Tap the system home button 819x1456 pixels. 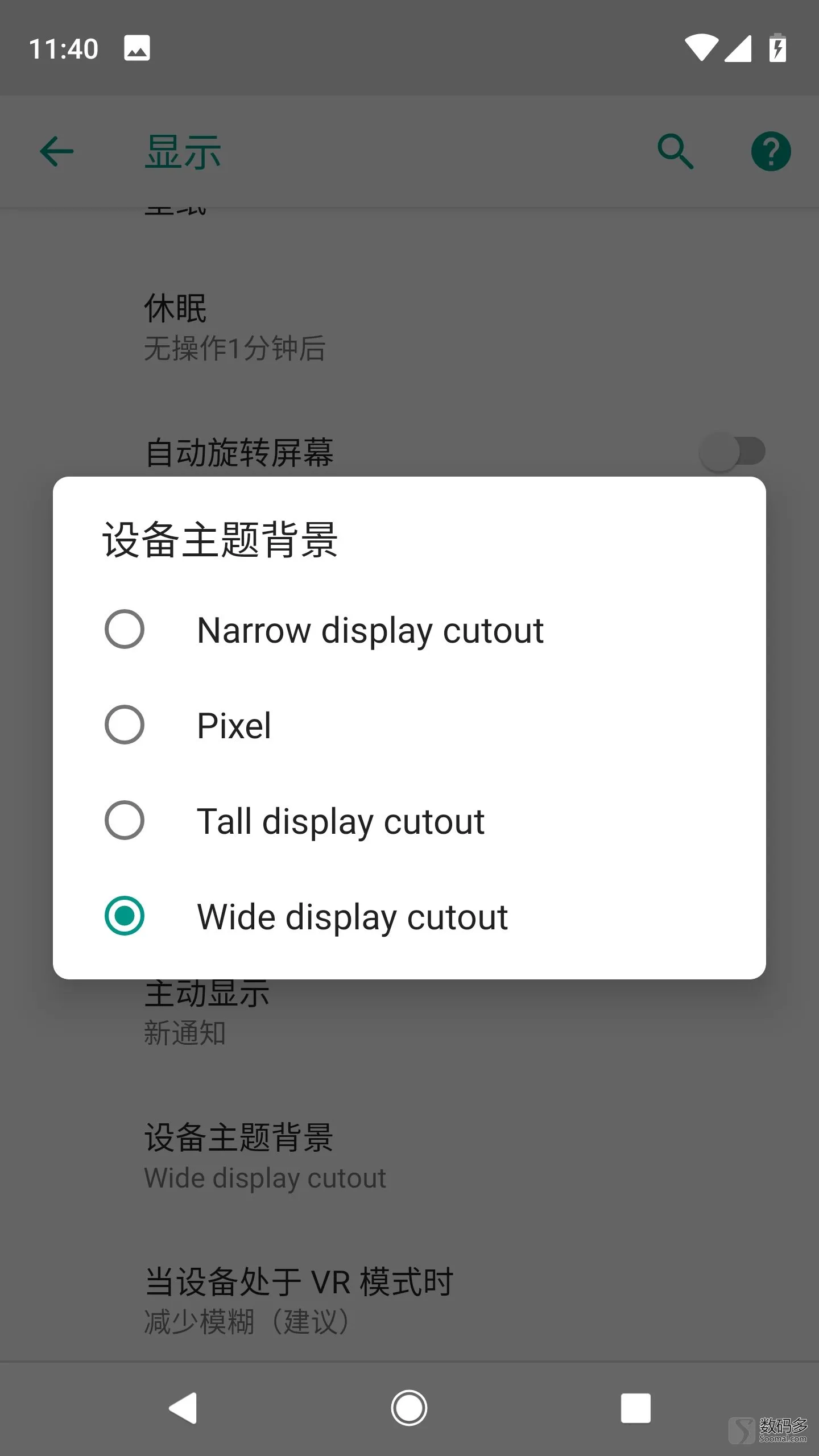point(409,1408)
